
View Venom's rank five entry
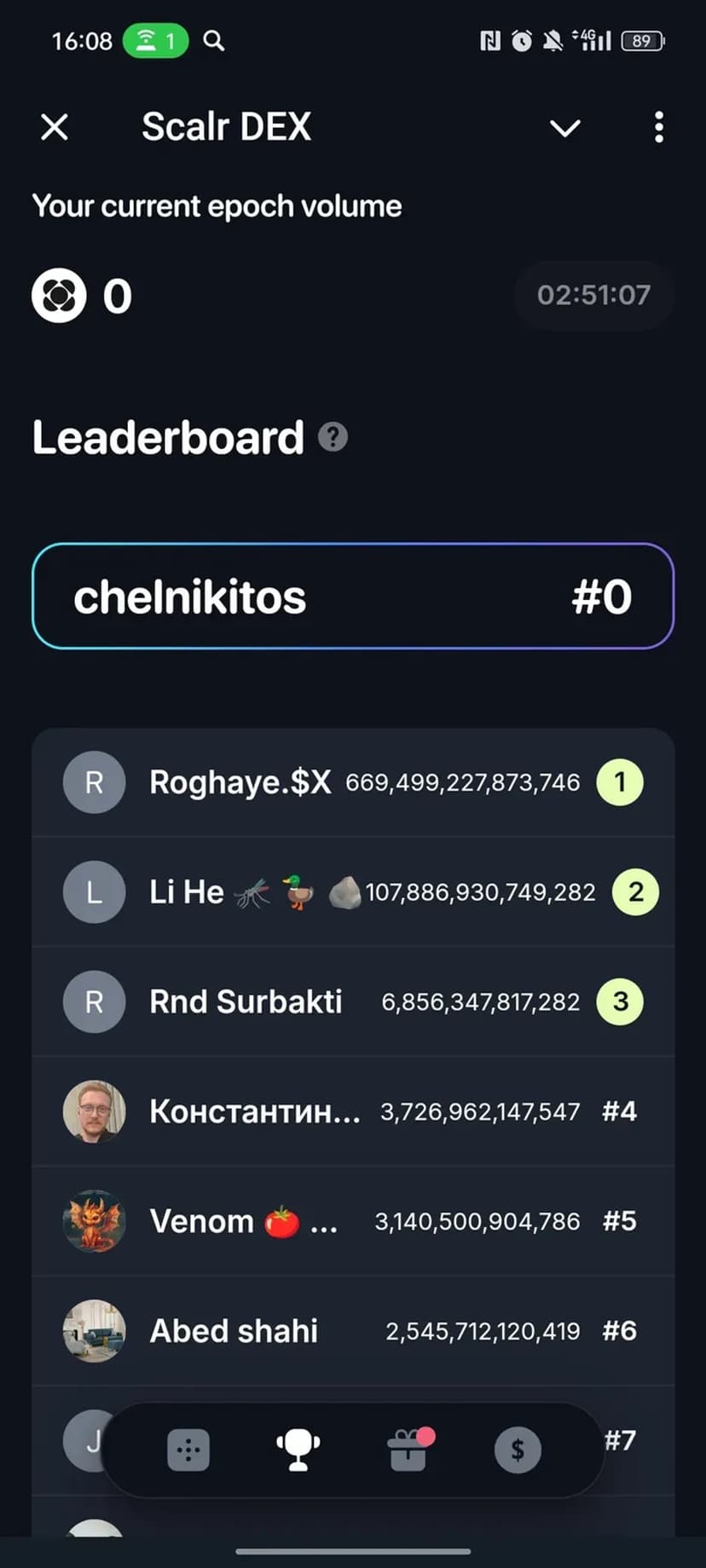353,1221
